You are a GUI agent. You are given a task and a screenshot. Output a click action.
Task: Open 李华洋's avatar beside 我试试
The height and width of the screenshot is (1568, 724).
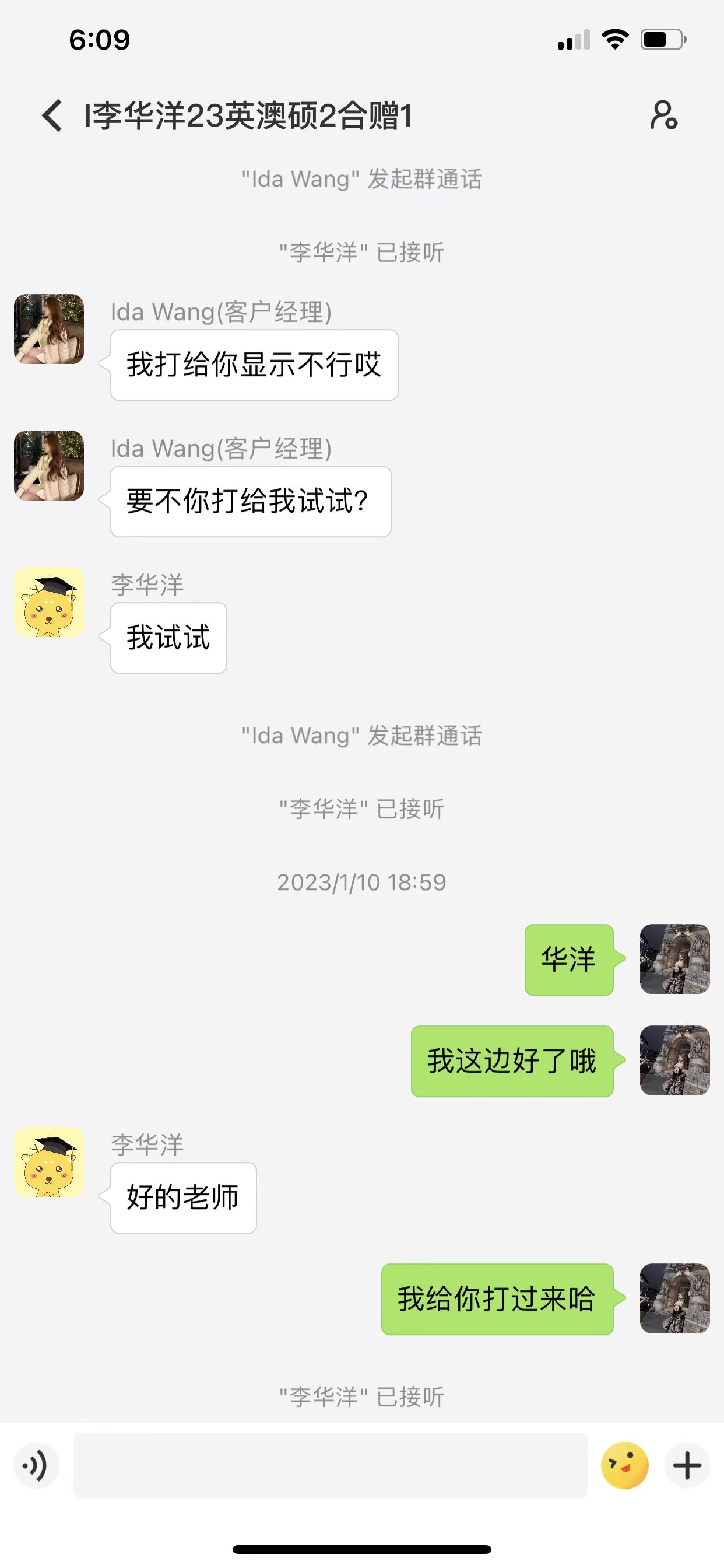coord(50,603)
